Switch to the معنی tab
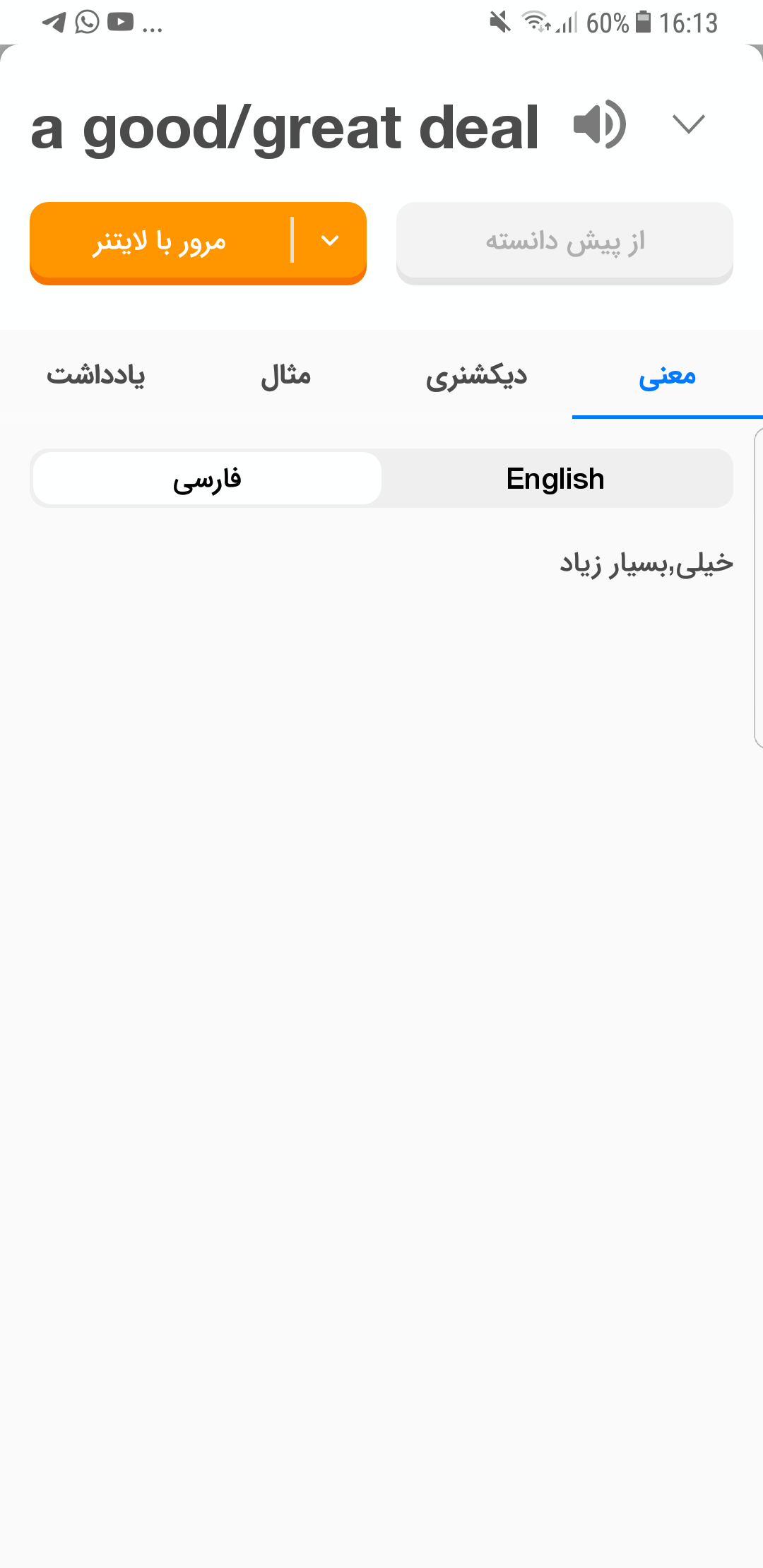This screenshot has height=1568, width=763. [668, 375]
